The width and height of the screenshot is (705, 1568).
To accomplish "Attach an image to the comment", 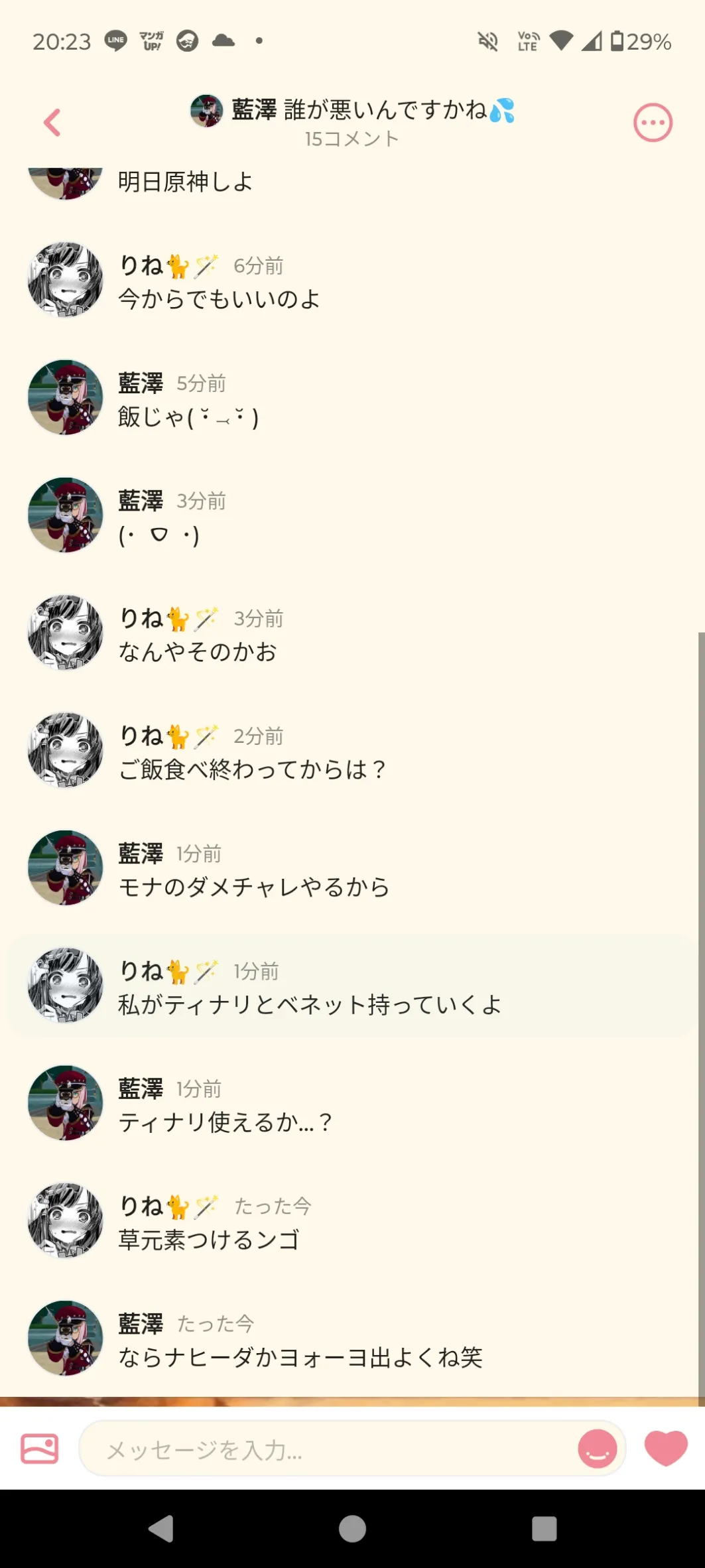I will pos(39,1449).
